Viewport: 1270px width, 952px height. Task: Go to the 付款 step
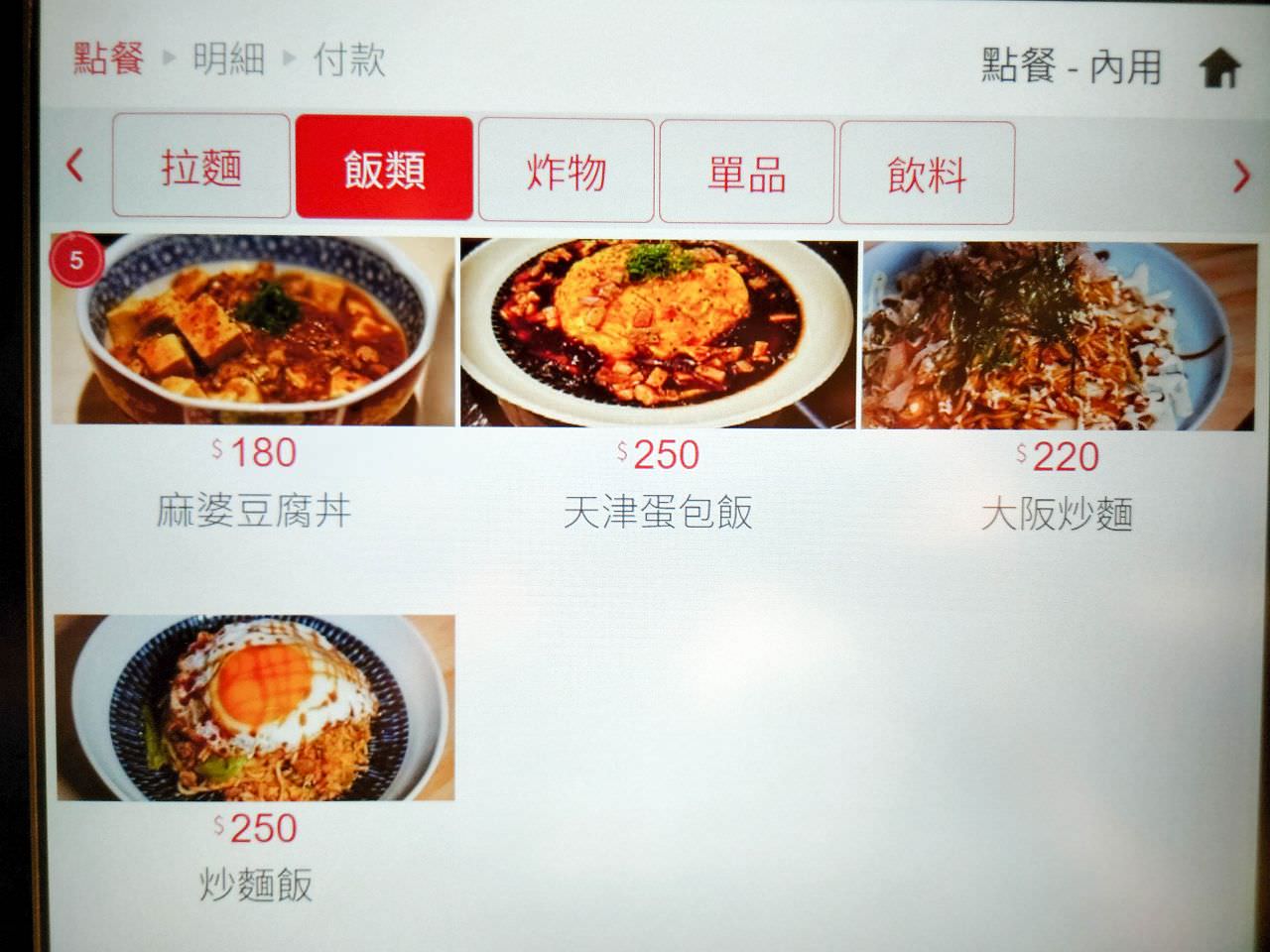click(x=348, y=59)
